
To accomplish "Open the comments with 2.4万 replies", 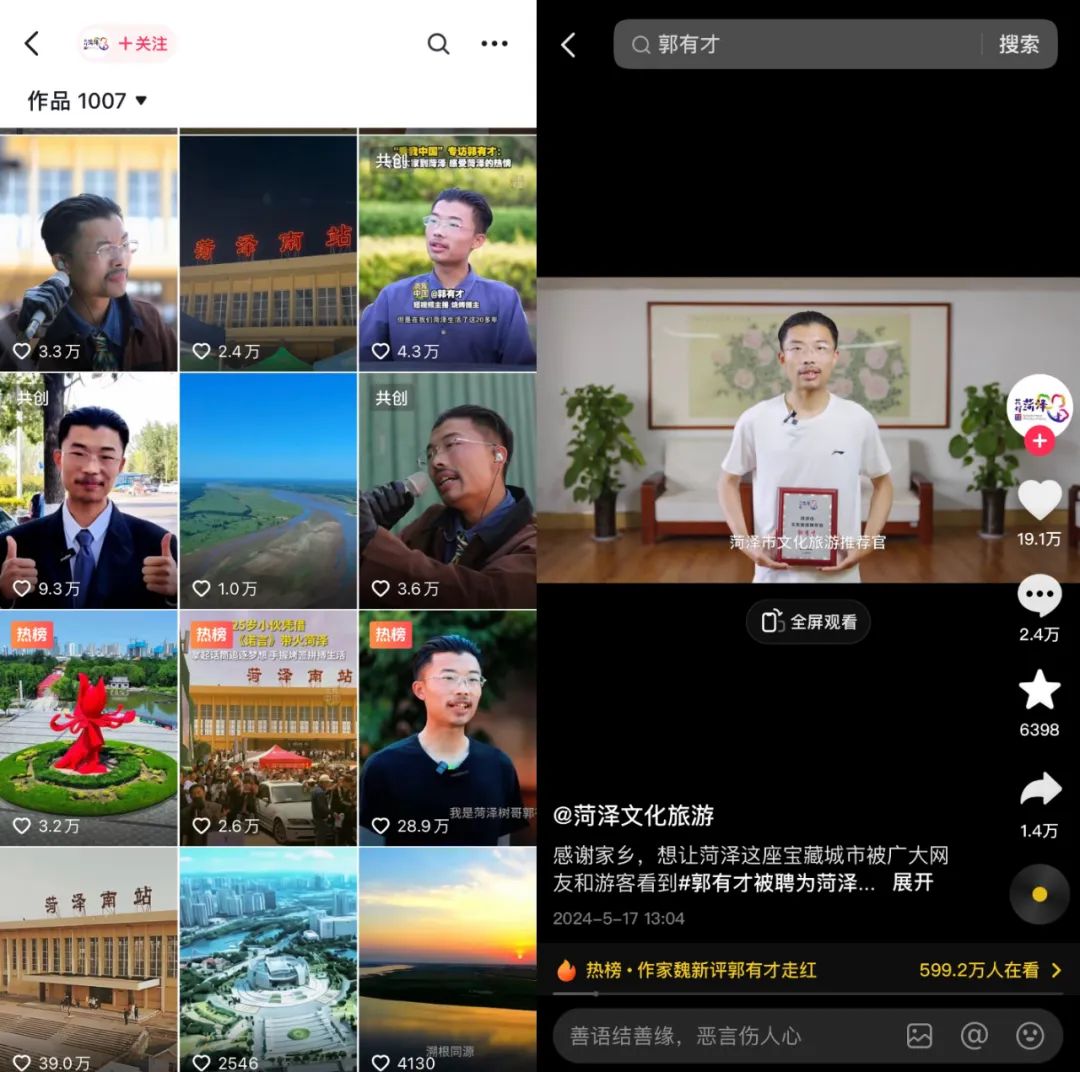I will (1039, 597).
